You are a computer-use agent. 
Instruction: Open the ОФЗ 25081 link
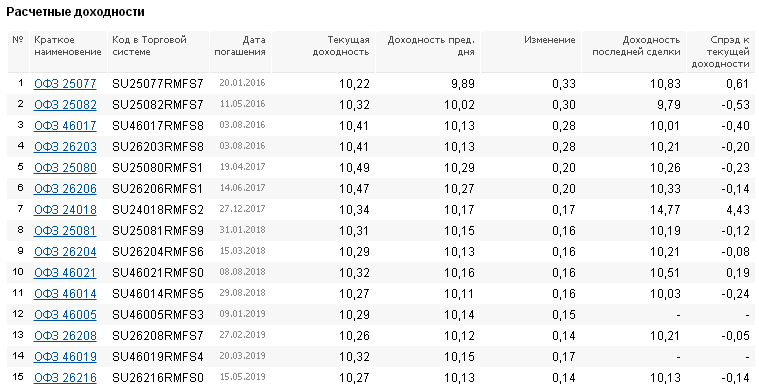point(65,231)
